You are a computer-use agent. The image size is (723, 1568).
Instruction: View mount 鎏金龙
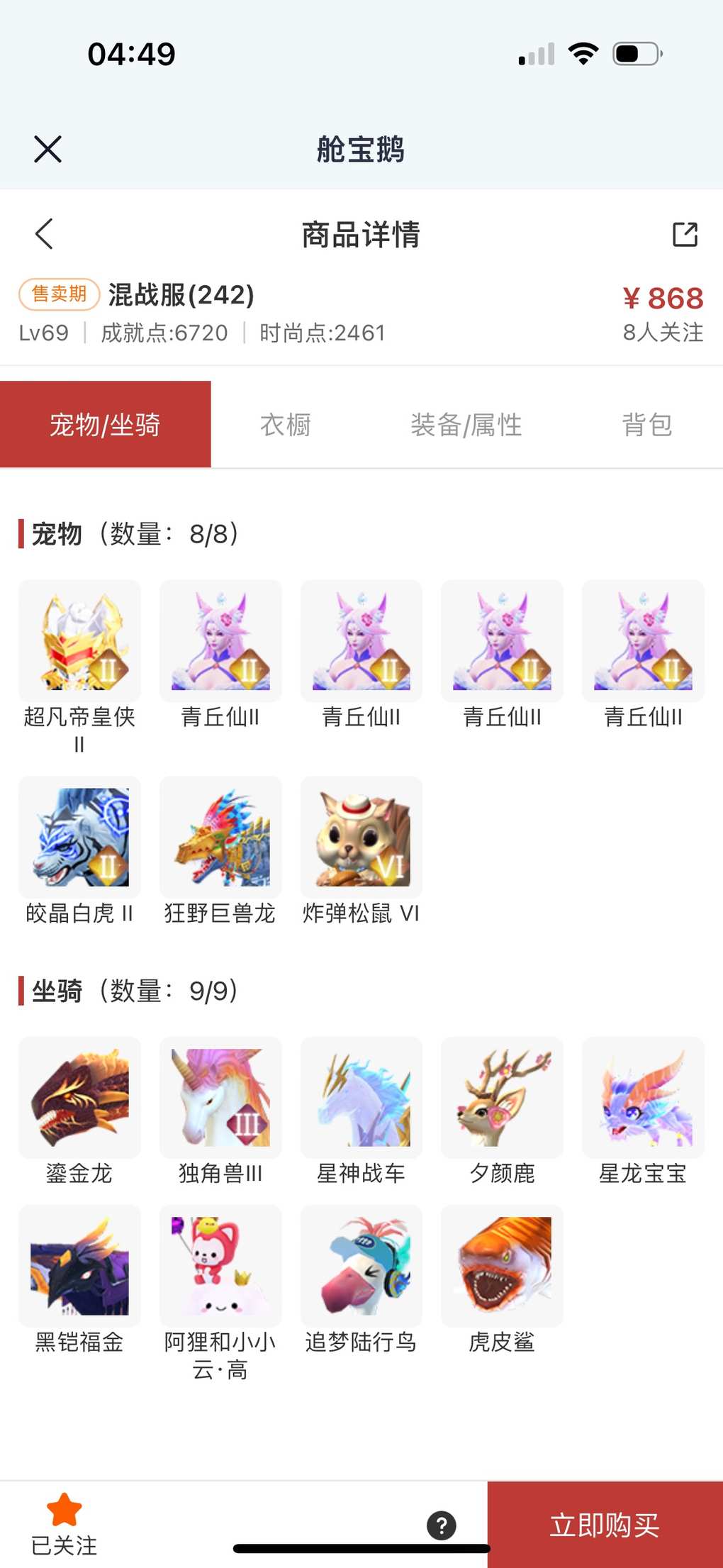coord(79,1098)
